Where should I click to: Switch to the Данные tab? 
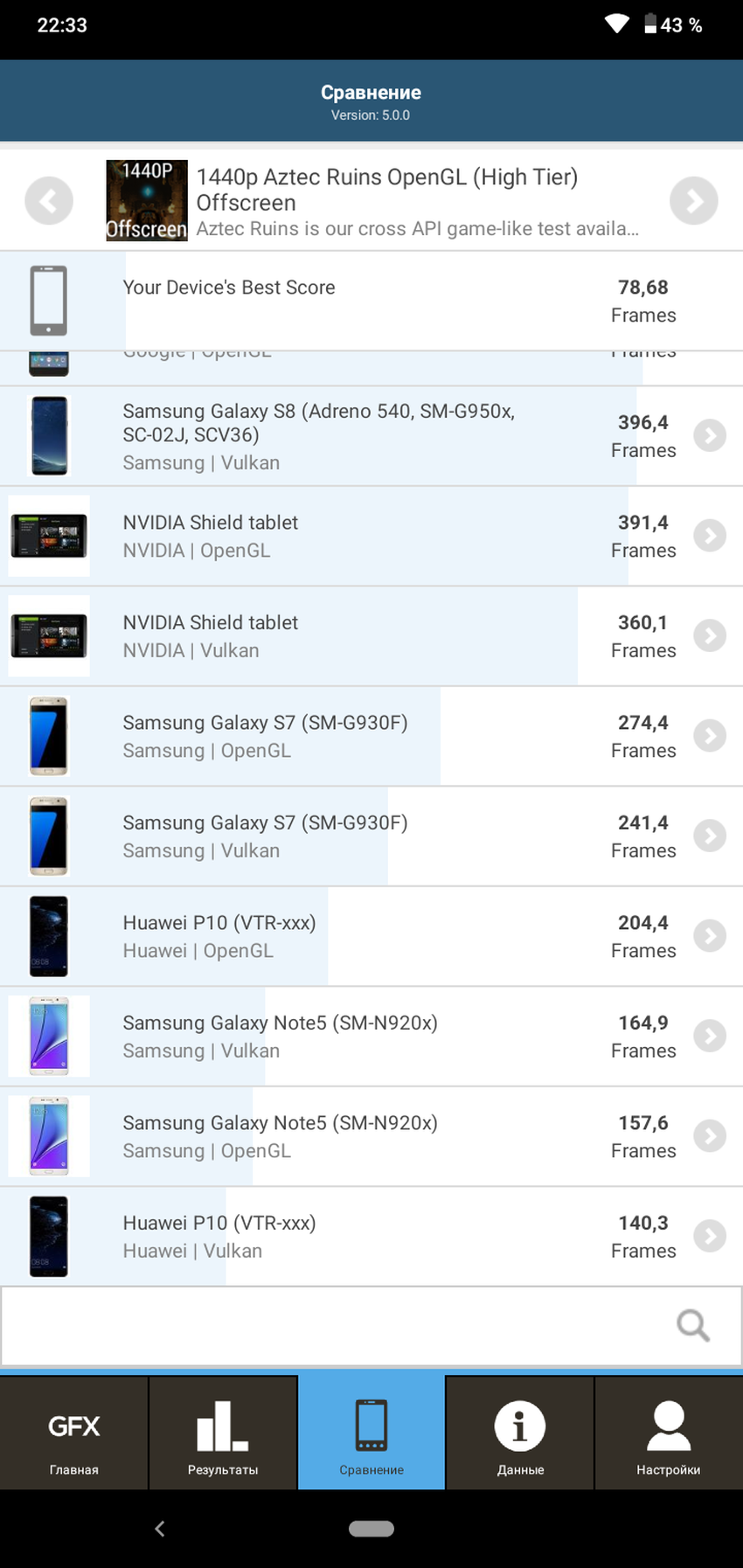coord(520,1433)
